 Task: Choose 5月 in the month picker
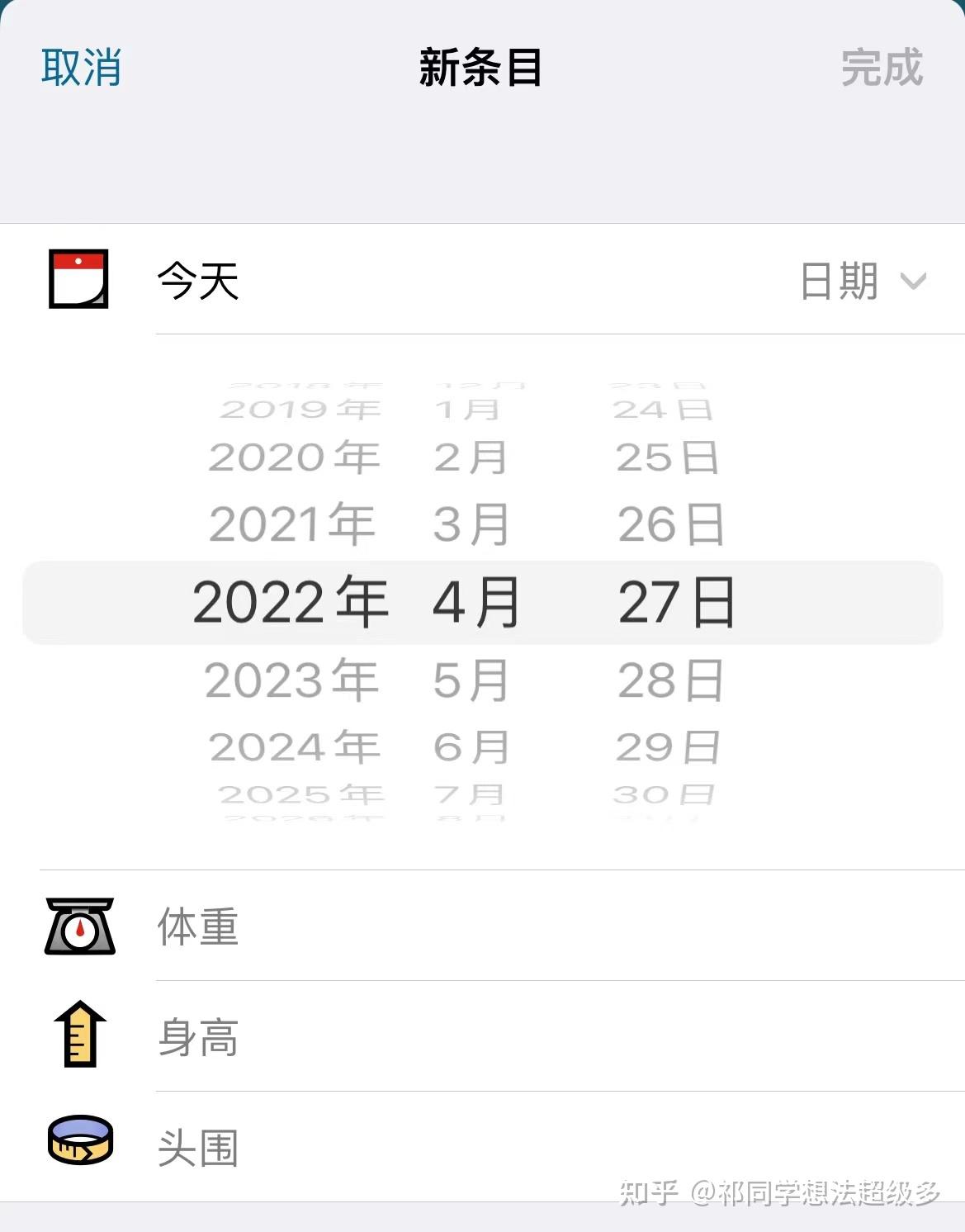[471, 680]
